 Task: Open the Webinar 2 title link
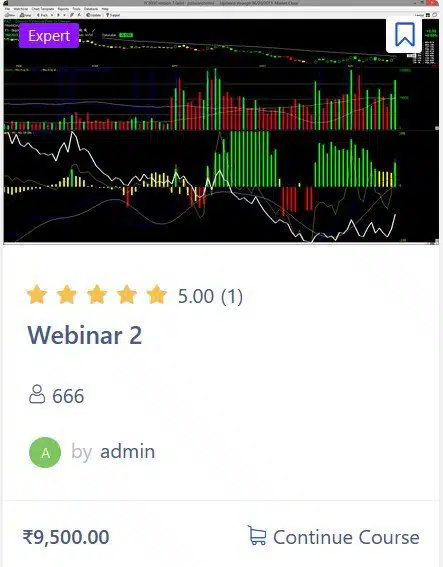pyautogui.click(x=85, y=335)
